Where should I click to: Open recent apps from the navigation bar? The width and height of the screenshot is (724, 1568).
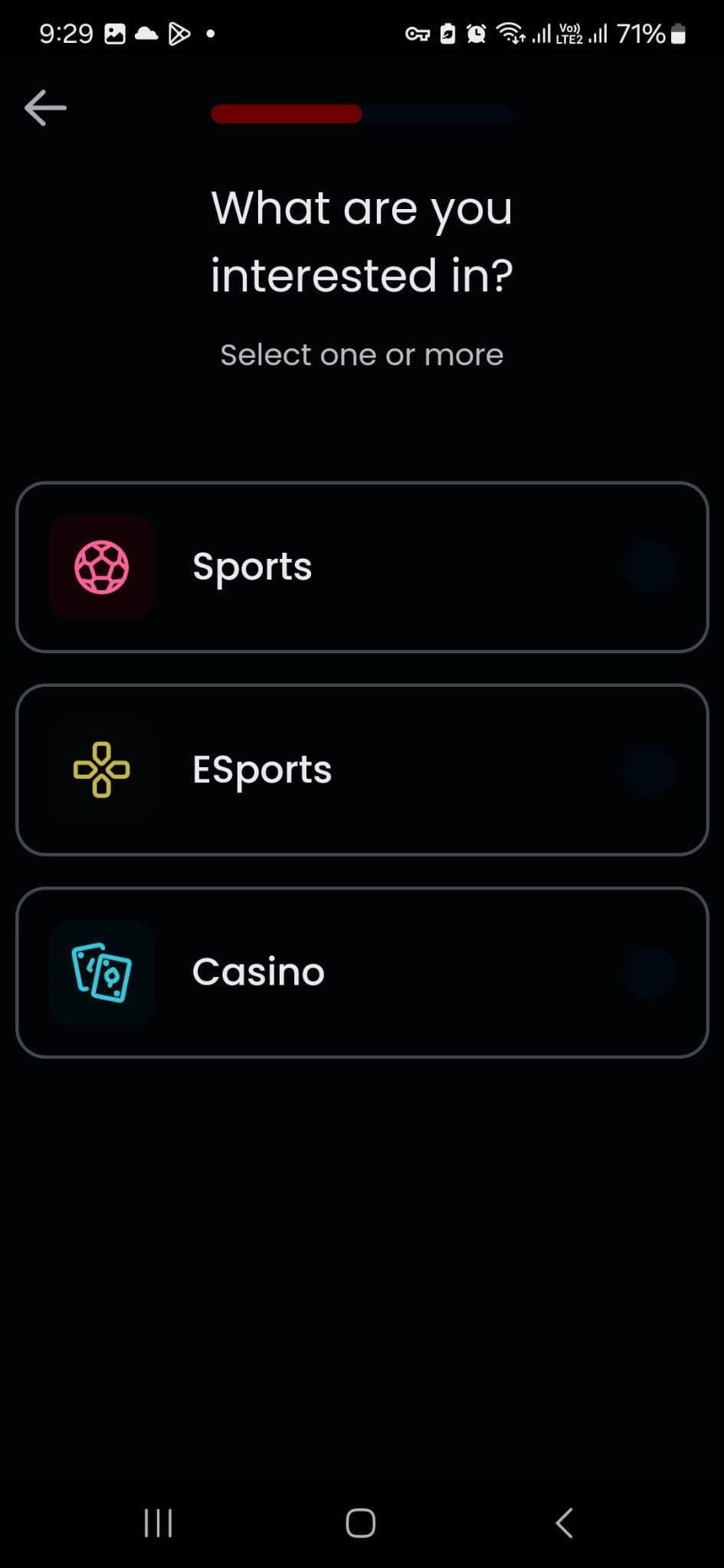click(x=157, y=1524)
